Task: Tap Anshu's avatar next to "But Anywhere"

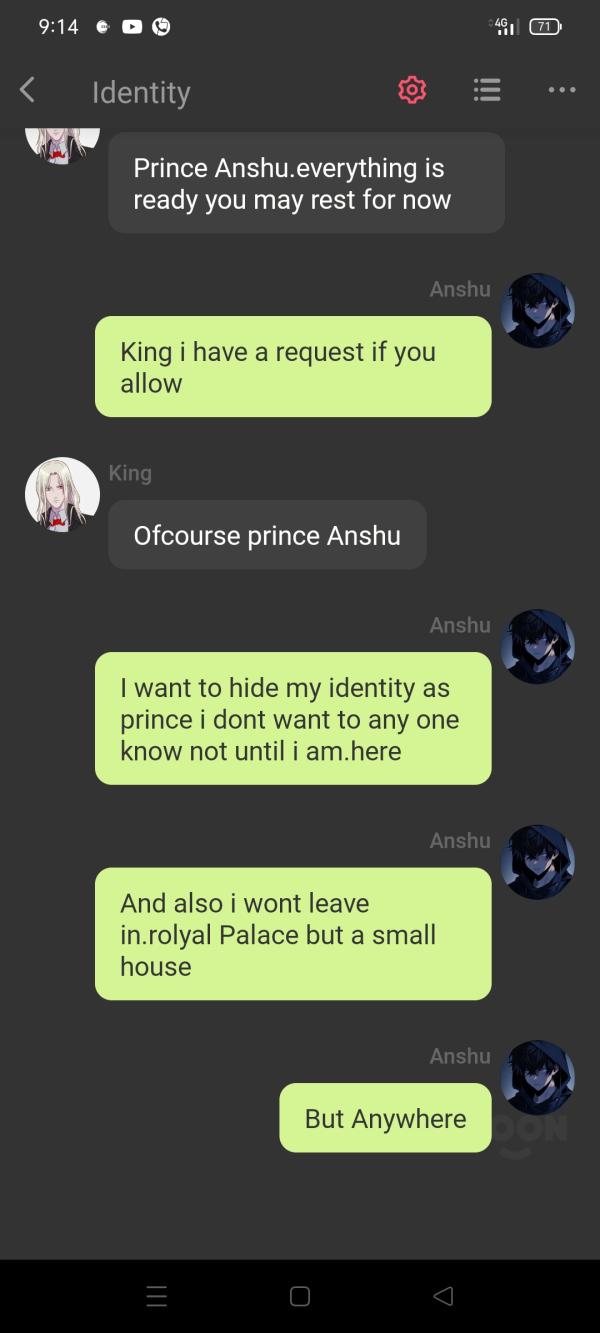Action: coord(537,1078)
